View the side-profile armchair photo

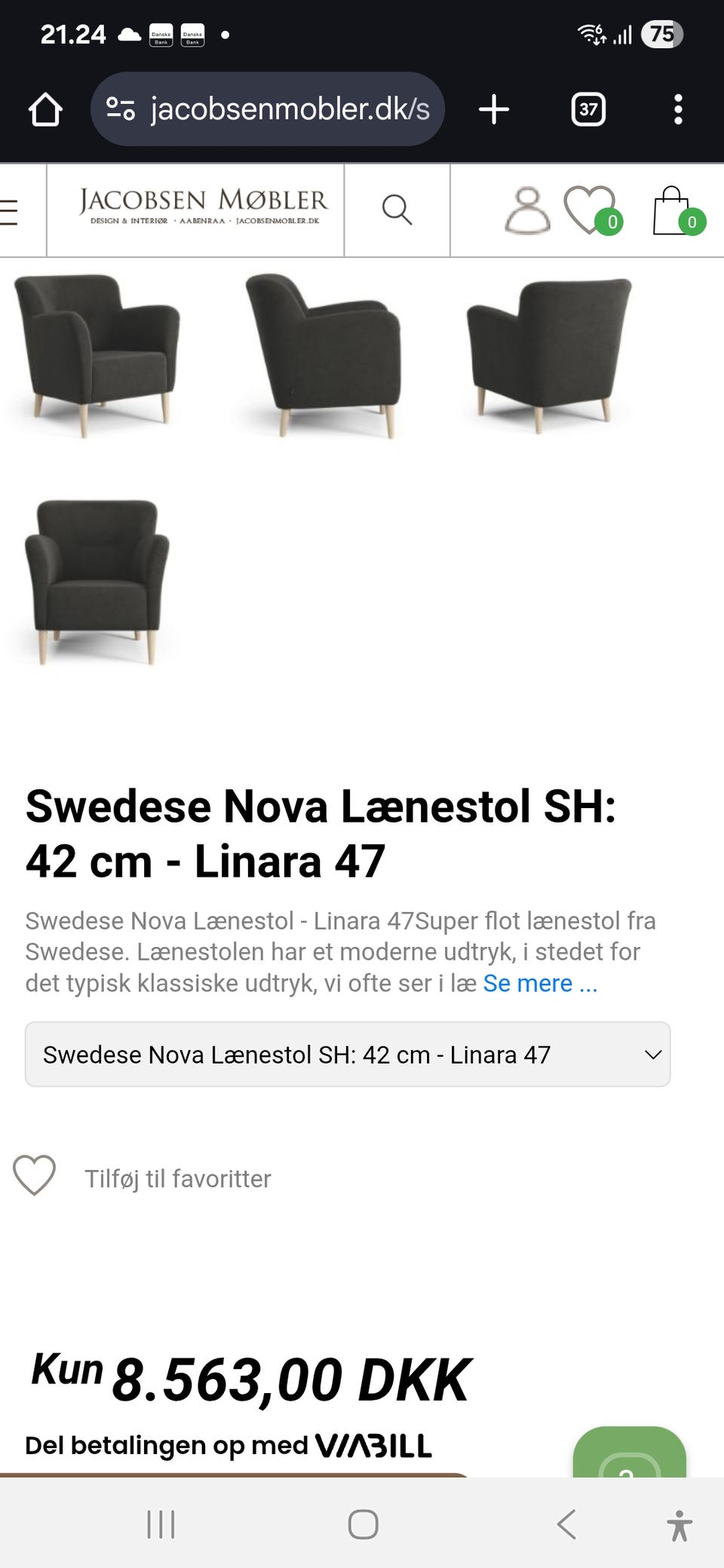point(323,355)
